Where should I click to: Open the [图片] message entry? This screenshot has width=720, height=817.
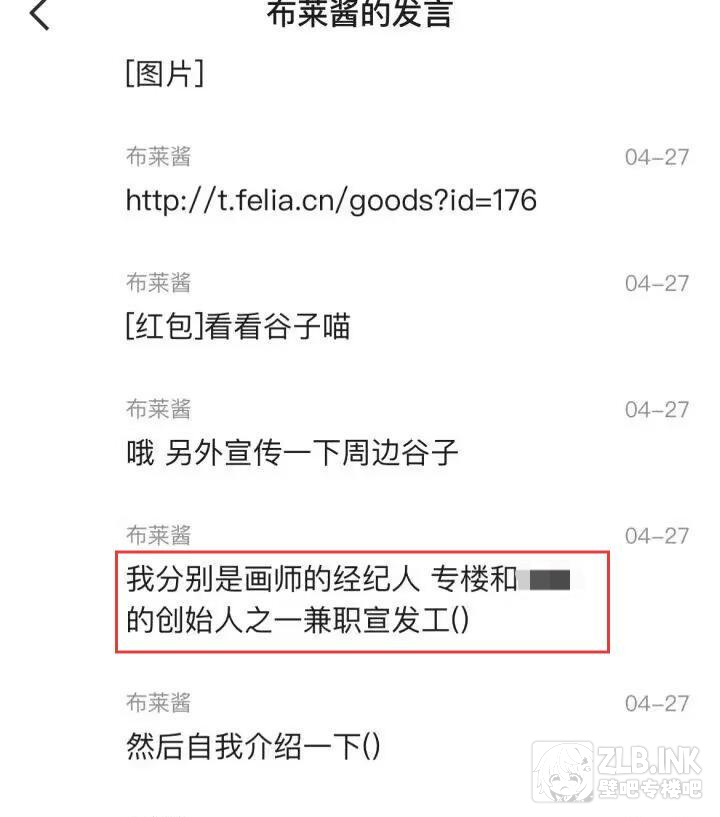(x=165, y=74)
